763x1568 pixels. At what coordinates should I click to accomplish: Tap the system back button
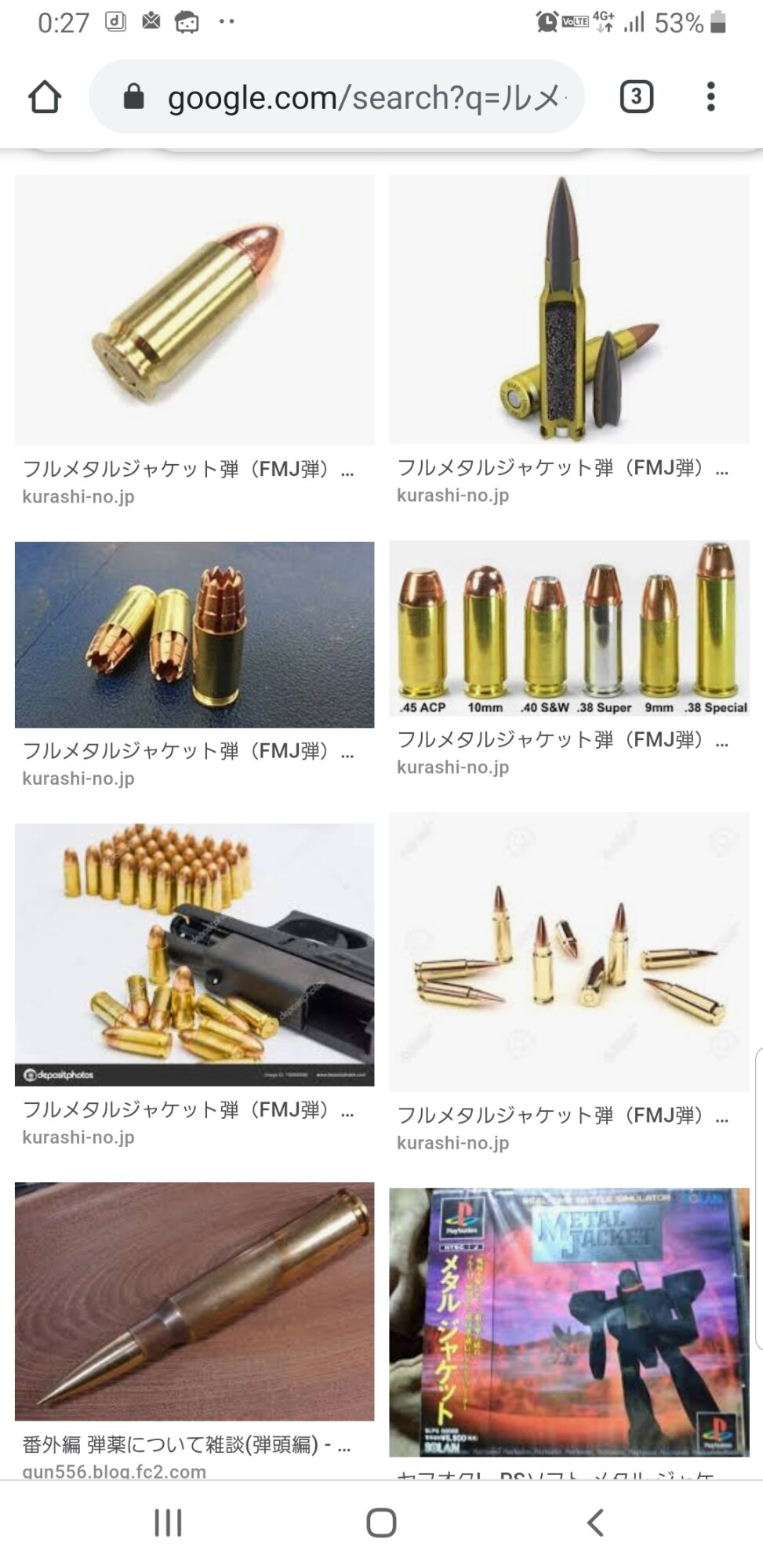595,1523
